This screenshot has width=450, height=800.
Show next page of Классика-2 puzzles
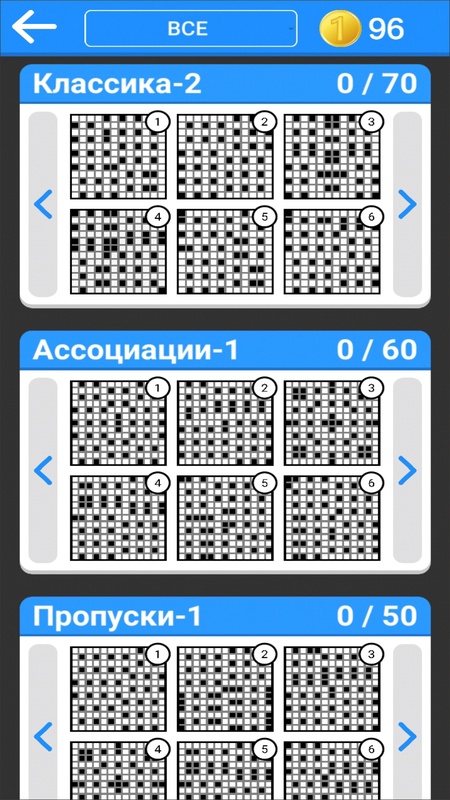coord(407,204)
